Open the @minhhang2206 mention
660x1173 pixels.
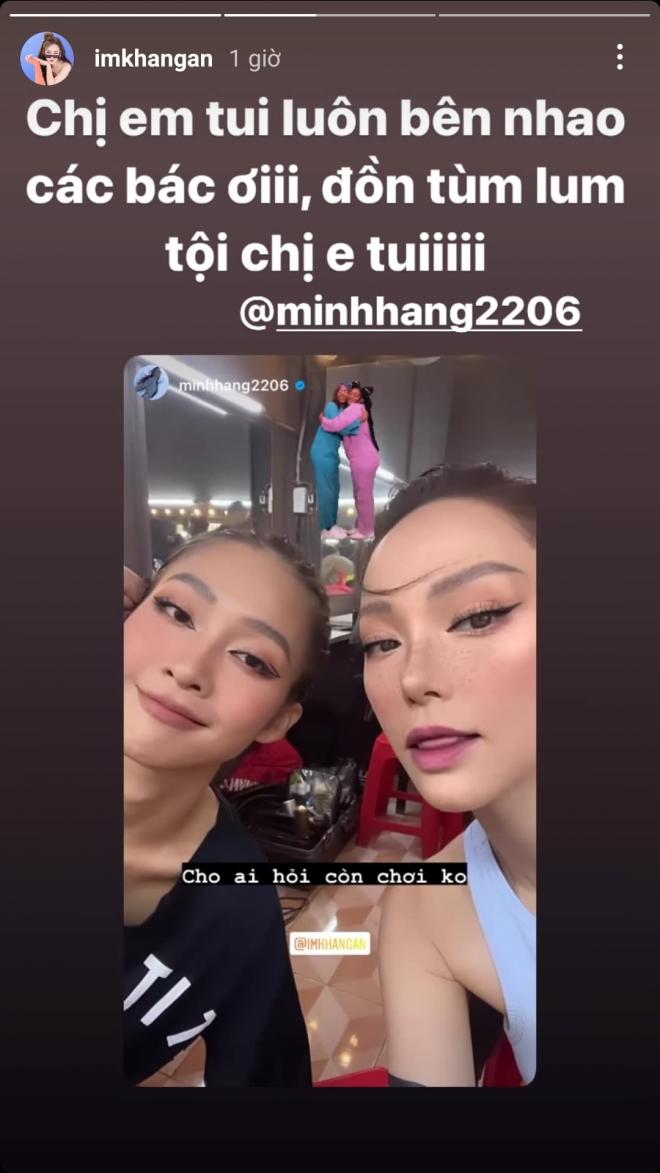pyautogui.click(x=410, y=312)
